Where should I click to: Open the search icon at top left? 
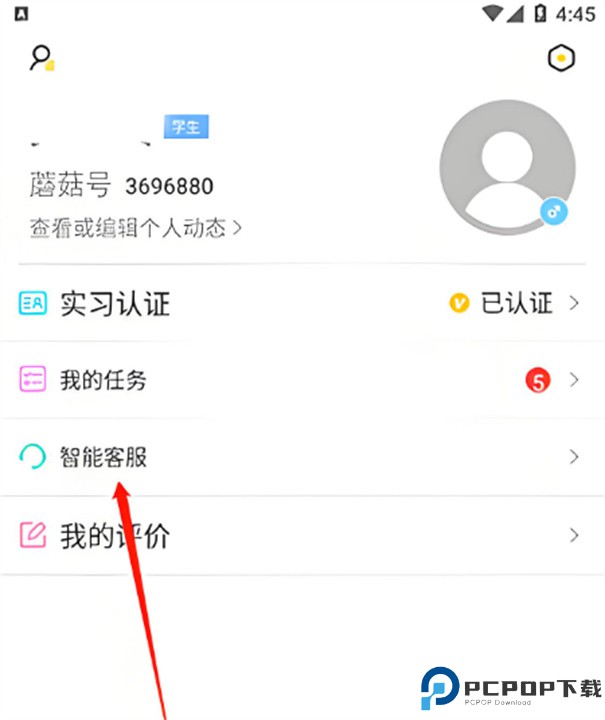(41, 57)
